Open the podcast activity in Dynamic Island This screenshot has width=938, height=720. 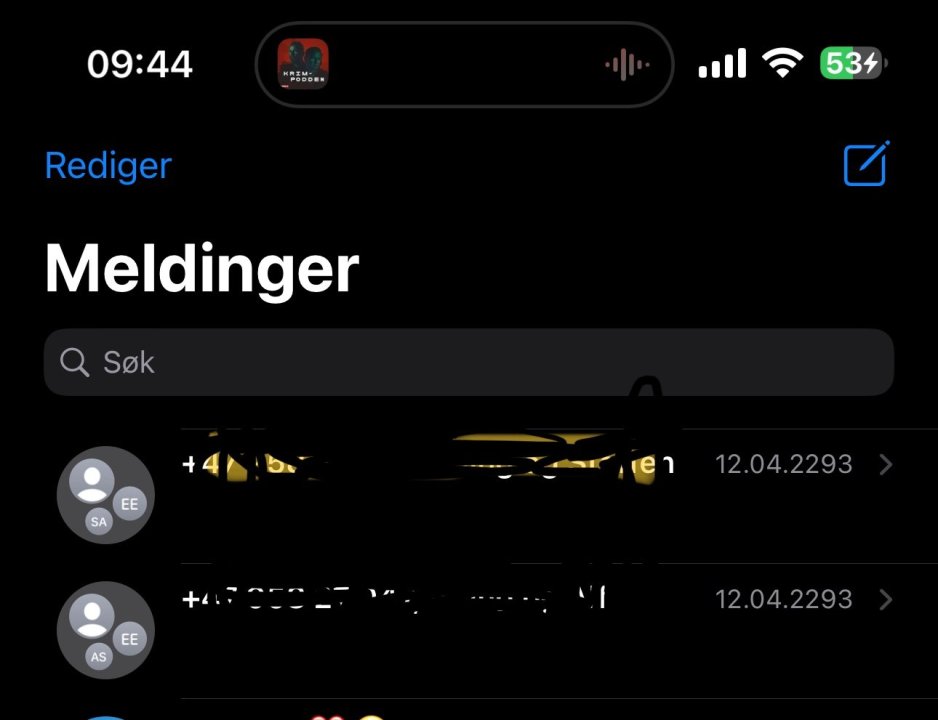click(464, 65)
